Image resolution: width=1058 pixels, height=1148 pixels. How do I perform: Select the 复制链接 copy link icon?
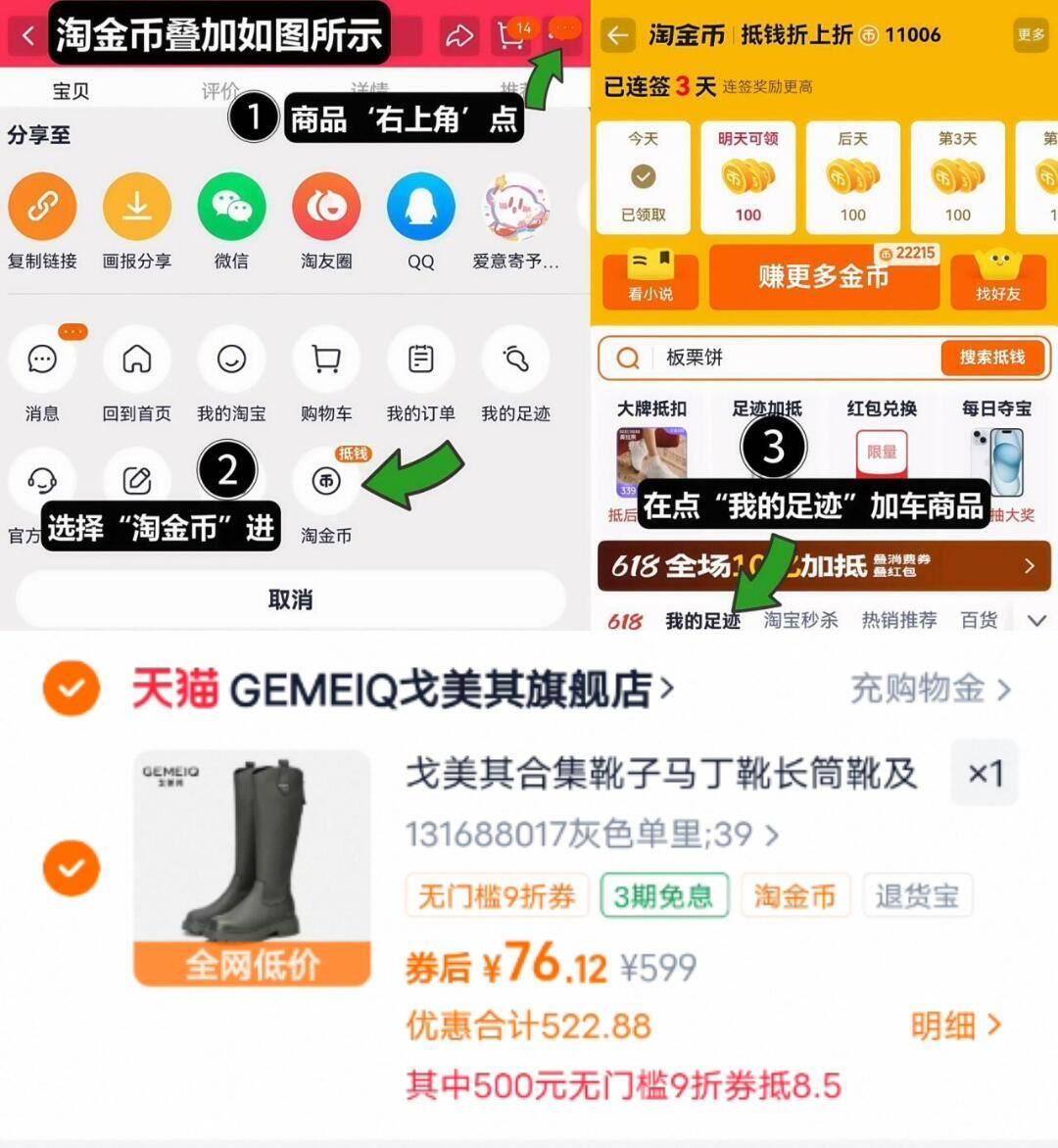(x=43, y=208)
